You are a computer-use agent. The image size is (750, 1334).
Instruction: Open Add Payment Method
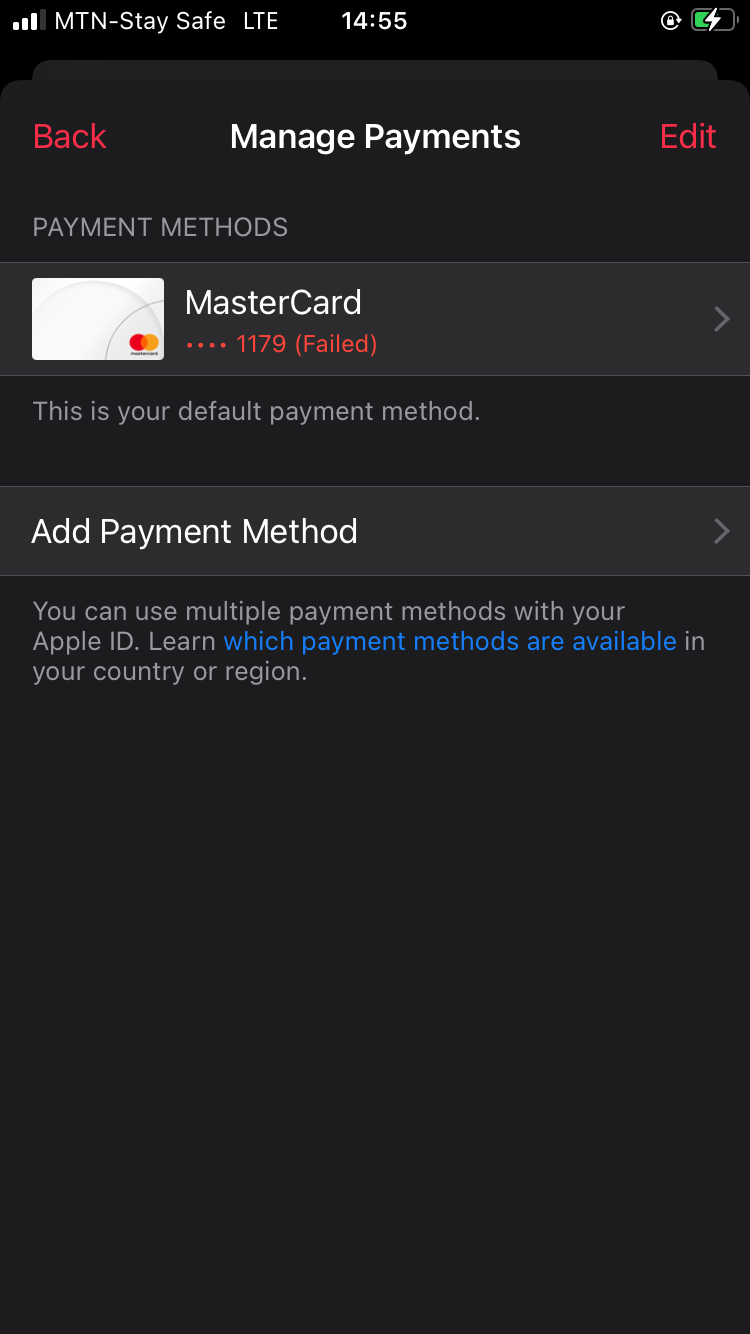(x=374, y=531)
